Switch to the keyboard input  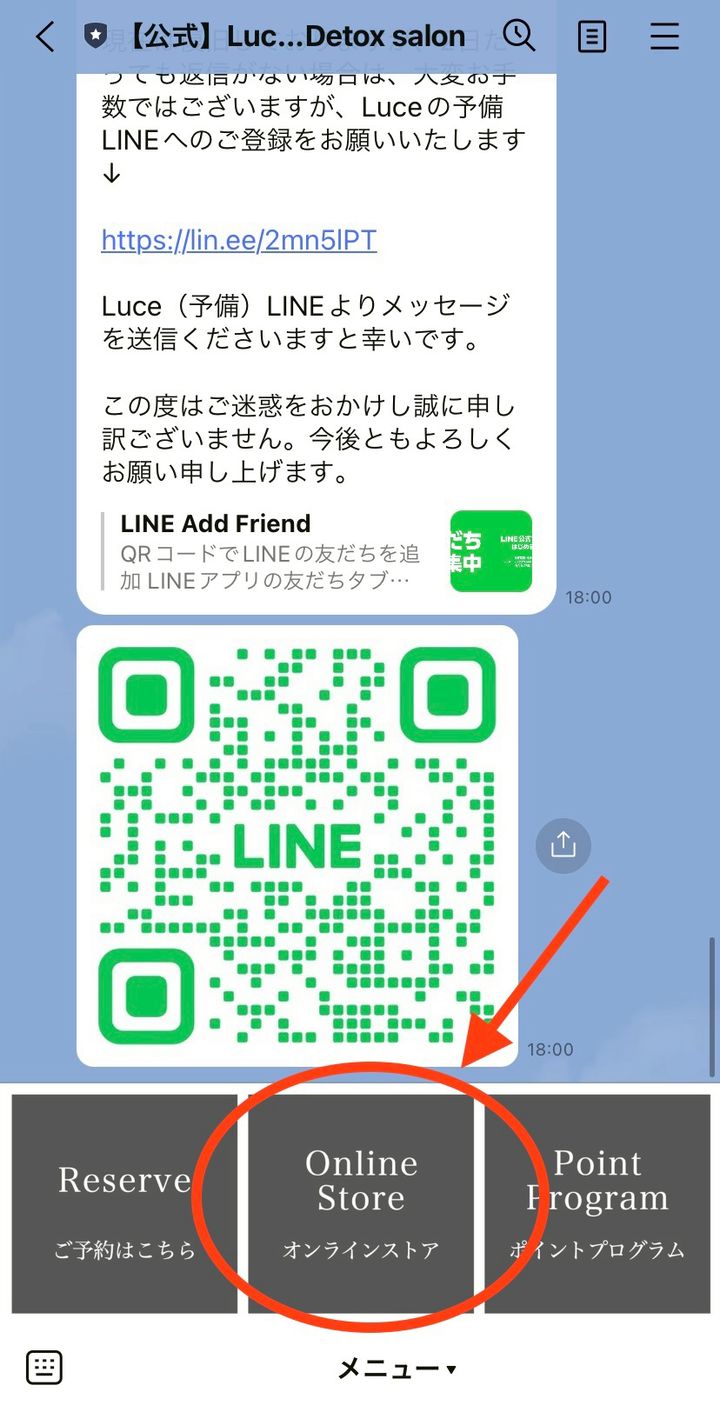44,1367
